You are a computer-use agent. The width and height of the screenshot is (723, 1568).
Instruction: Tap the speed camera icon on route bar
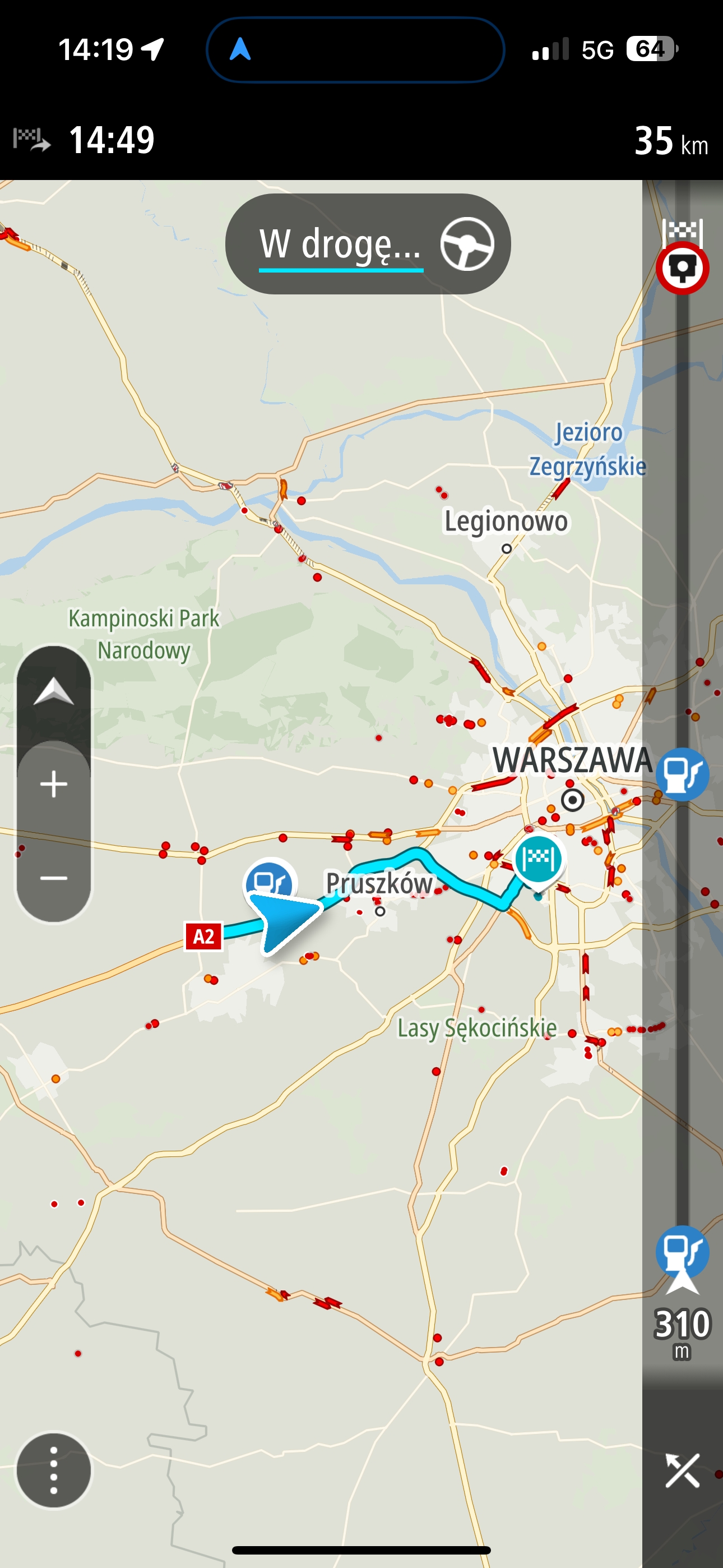click(682, 268)
